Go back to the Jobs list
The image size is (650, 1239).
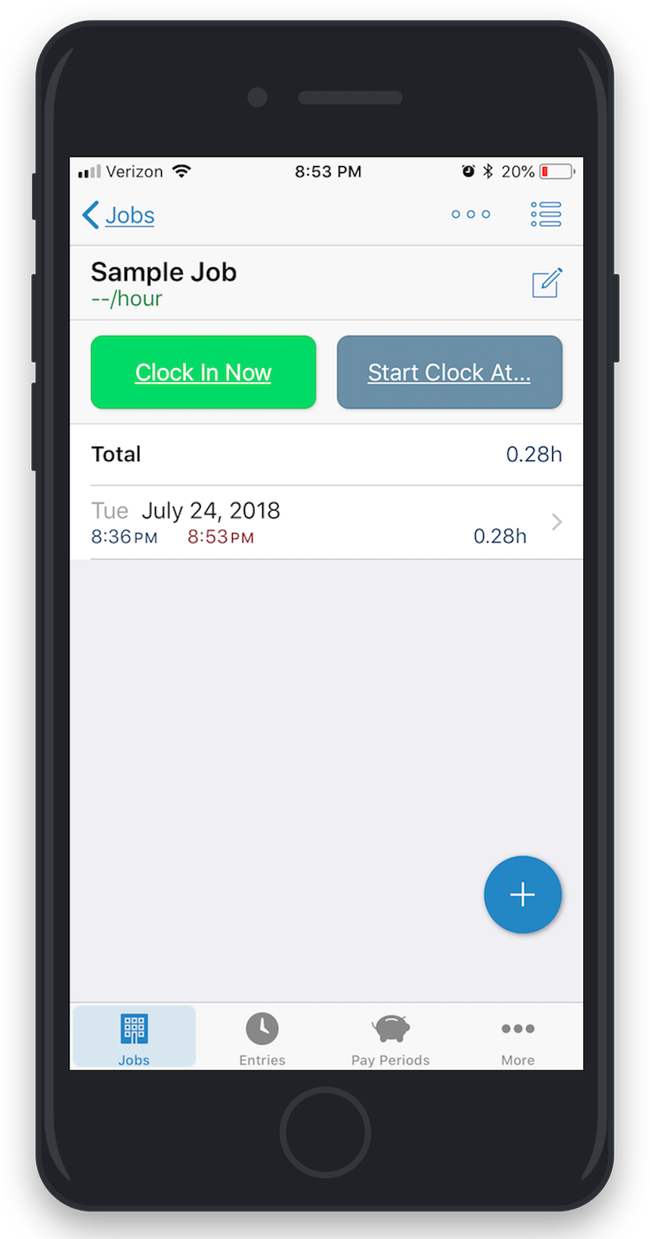point(118,215)
